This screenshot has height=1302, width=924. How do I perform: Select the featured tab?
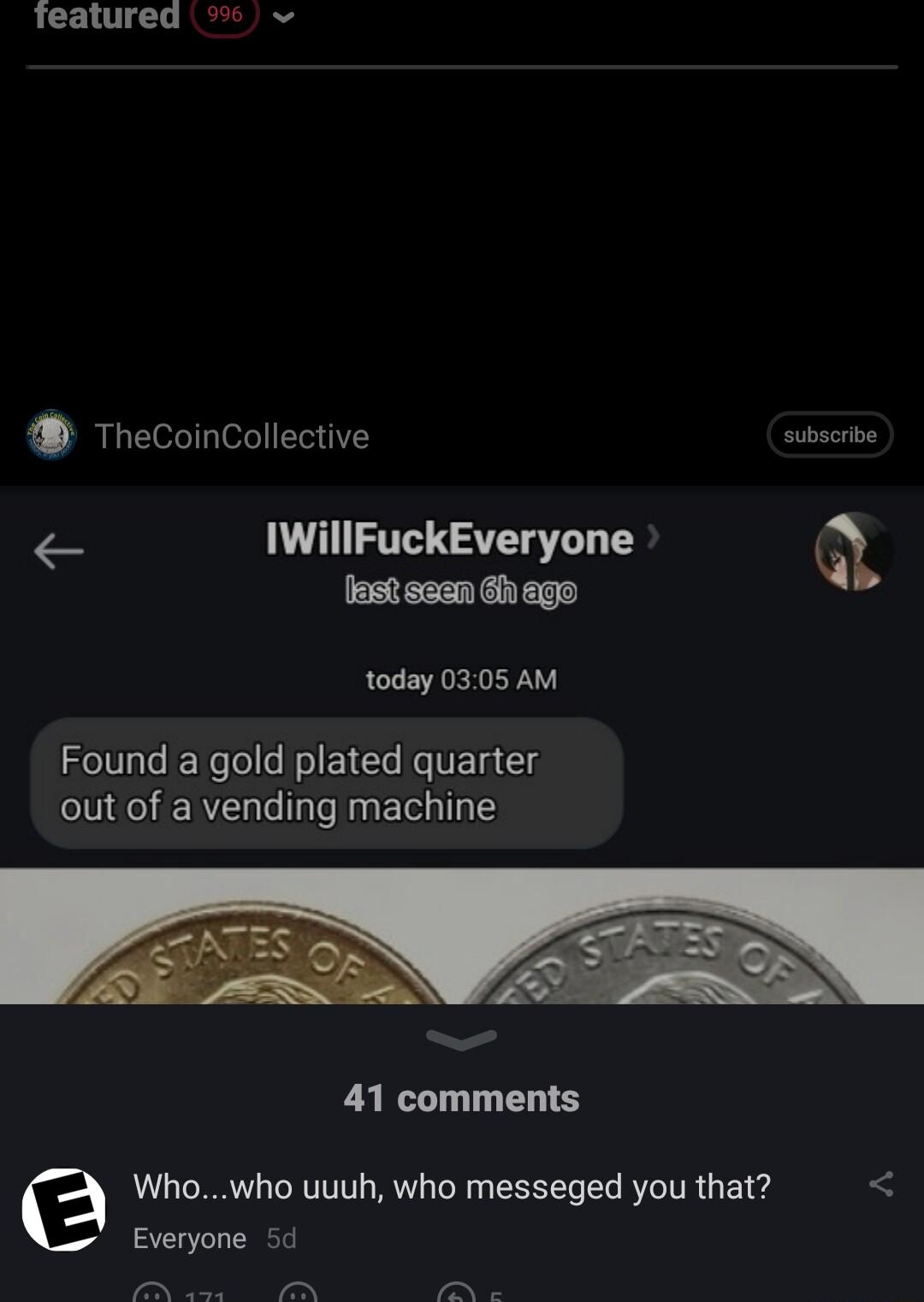(103, 15)
